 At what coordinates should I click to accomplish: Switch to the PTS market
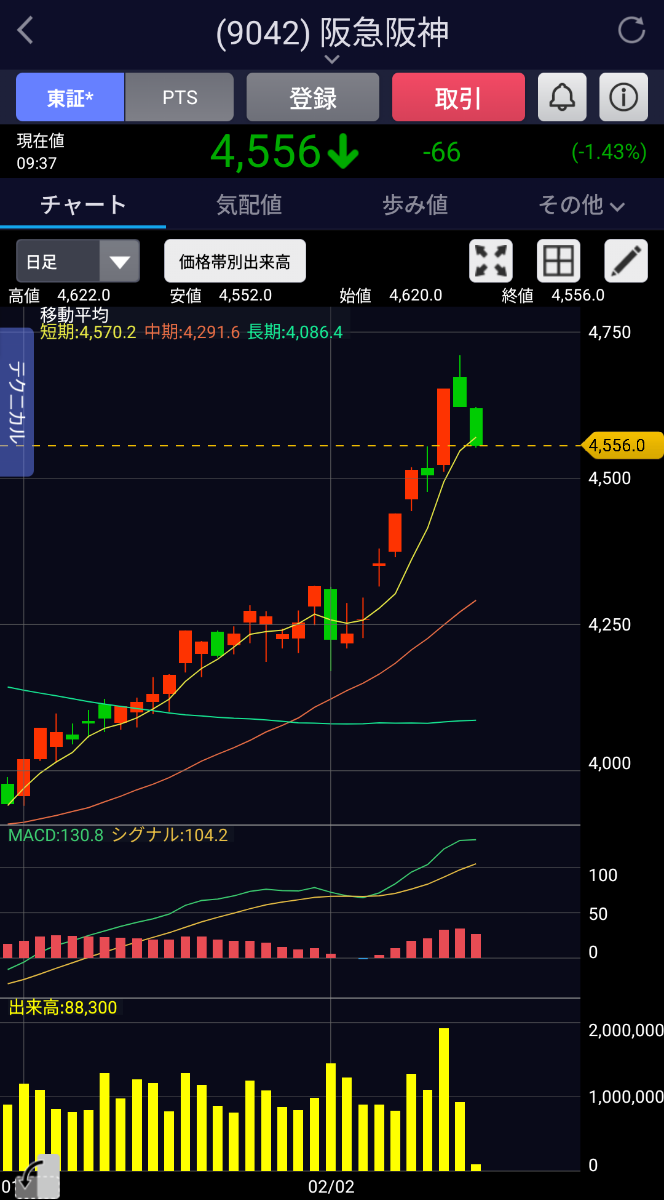click(180, 98)
